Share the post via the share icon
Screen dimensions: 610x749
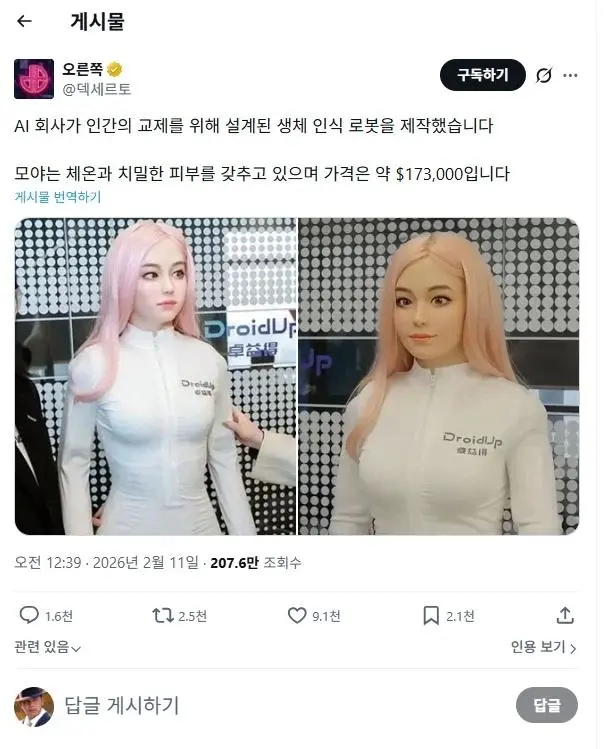565,615
